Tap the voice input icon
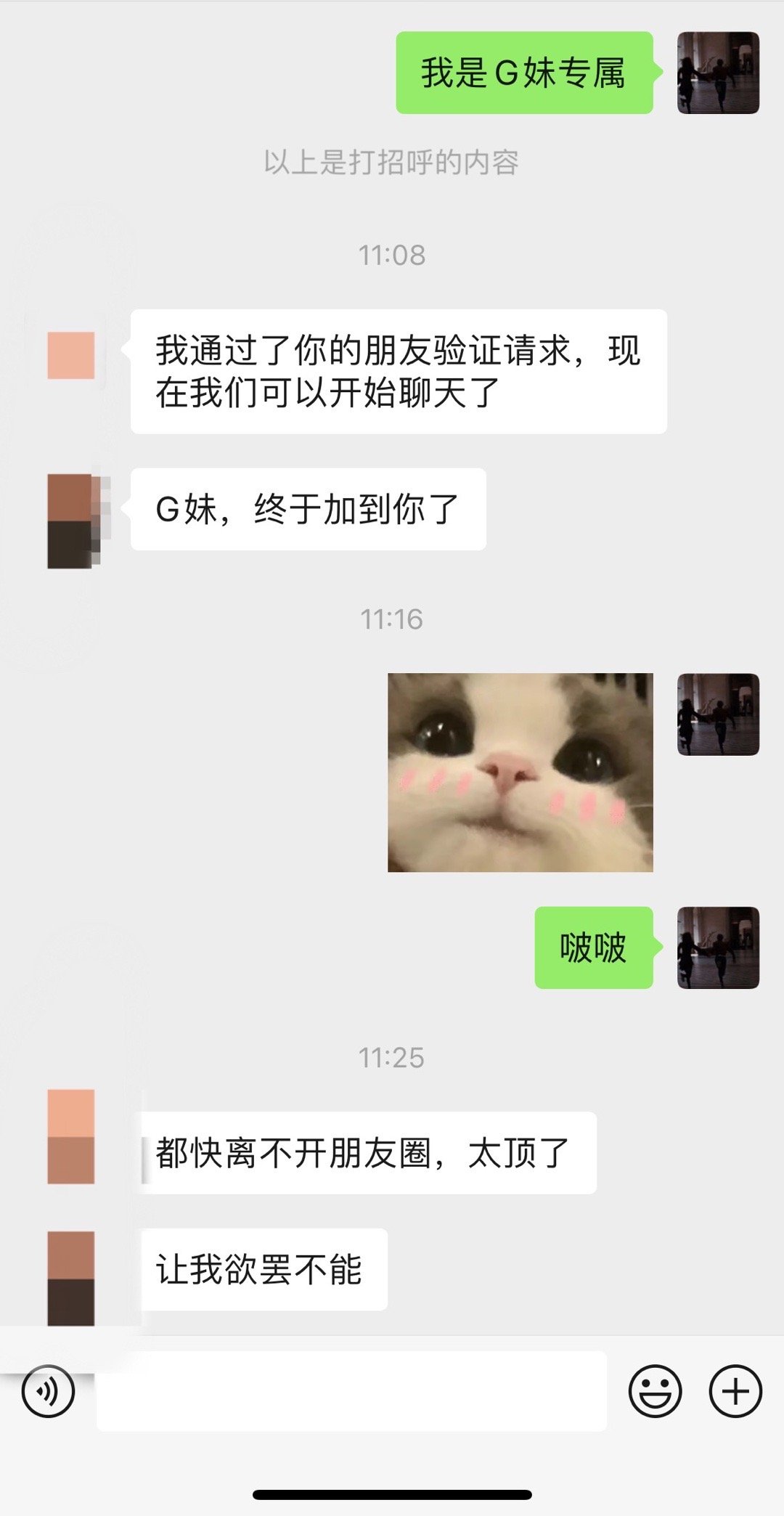784x1516 pixels. pos(48,1391)
